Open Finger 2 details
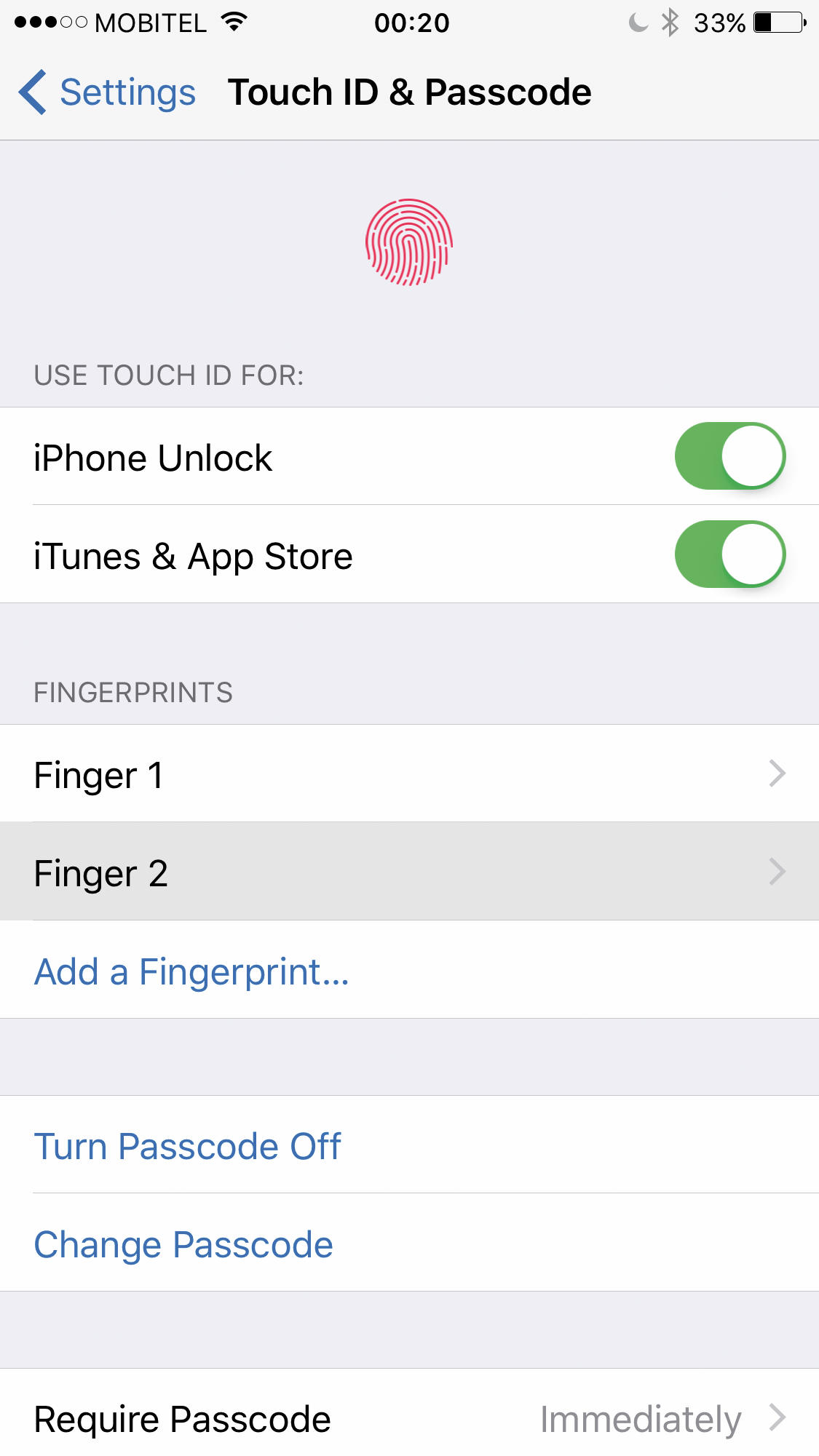The width and height of the screenshot is (819, 1456). point(409,872)
